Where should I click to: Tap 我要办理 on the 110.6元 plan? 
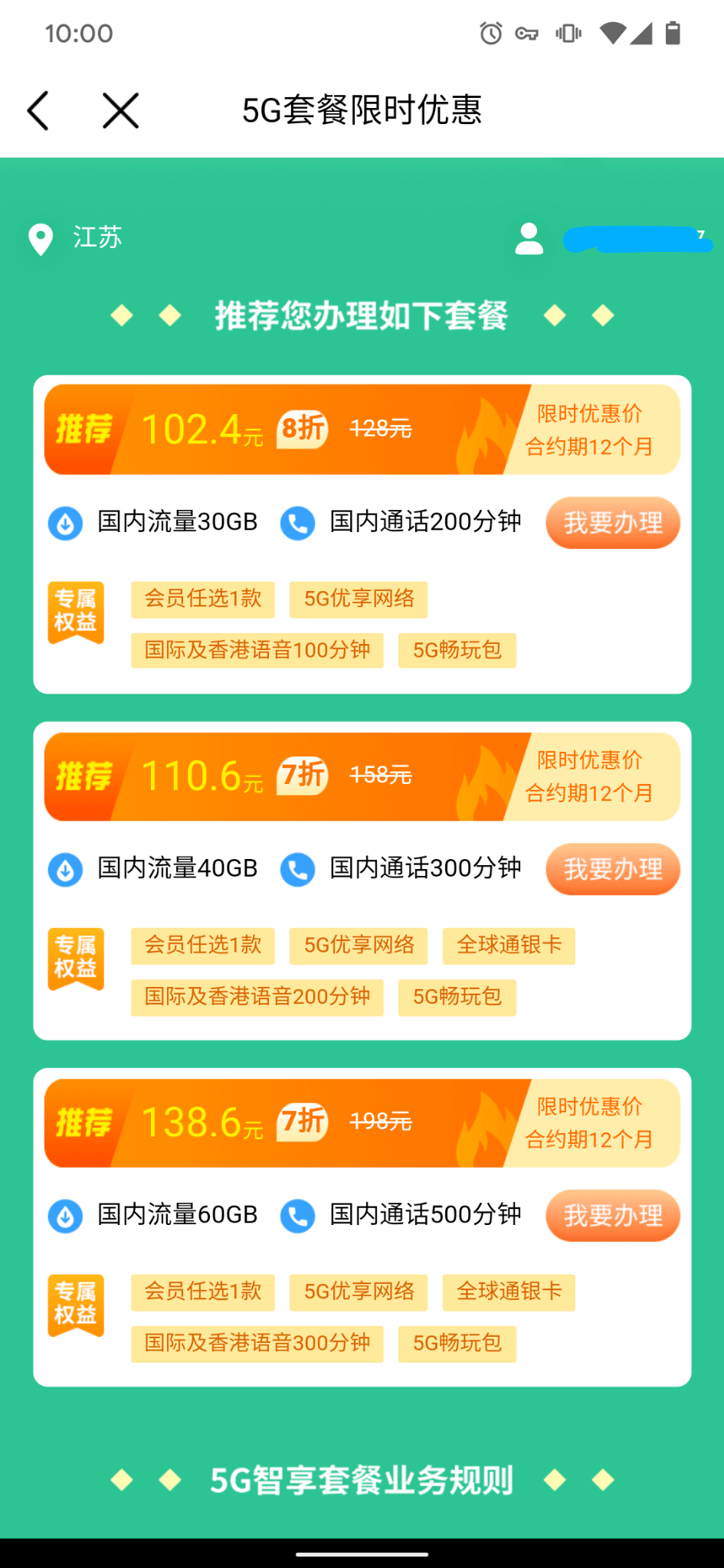pos(612,869)
